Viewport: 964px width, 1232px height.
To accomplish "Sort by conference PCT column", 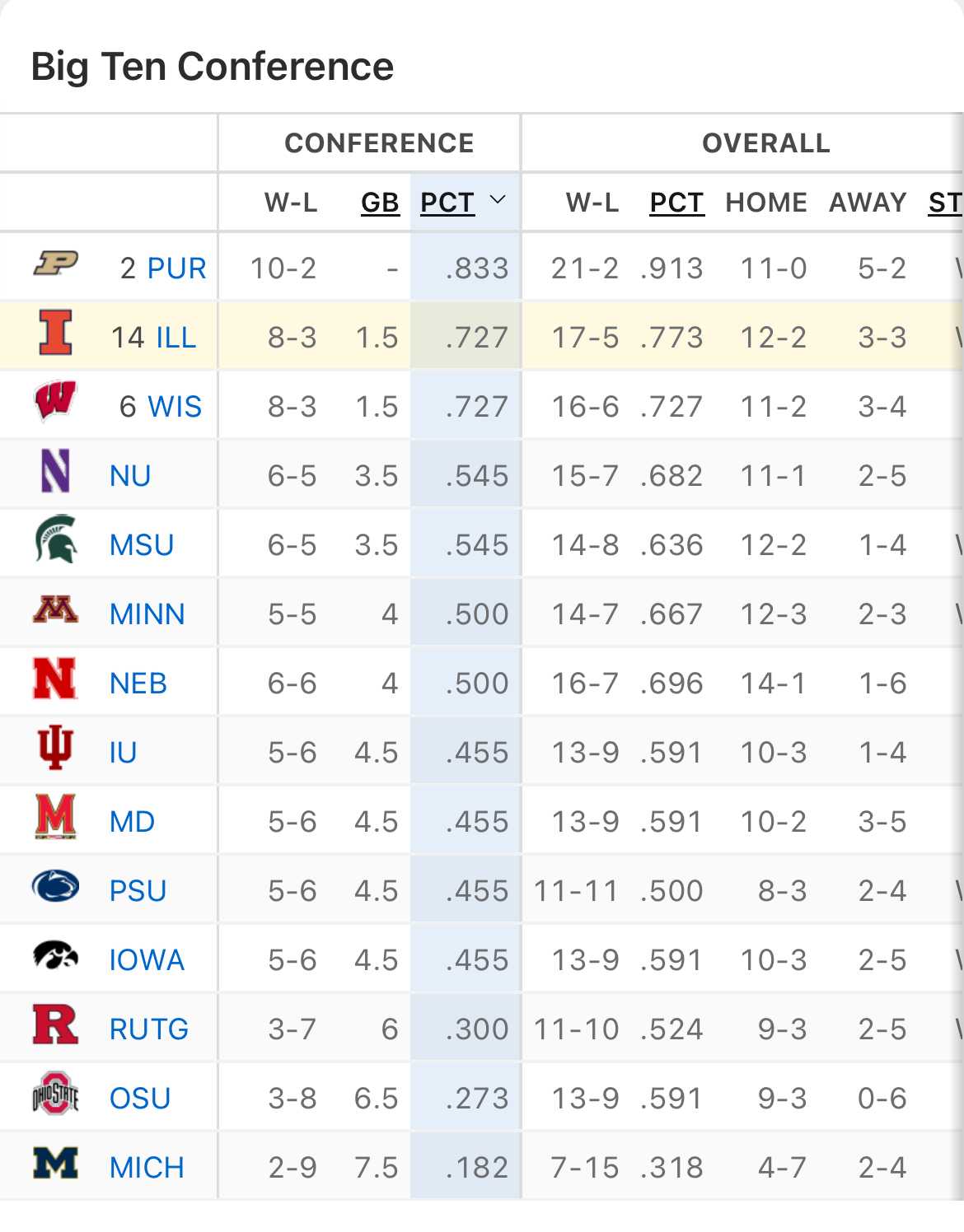I will point(447,203).
